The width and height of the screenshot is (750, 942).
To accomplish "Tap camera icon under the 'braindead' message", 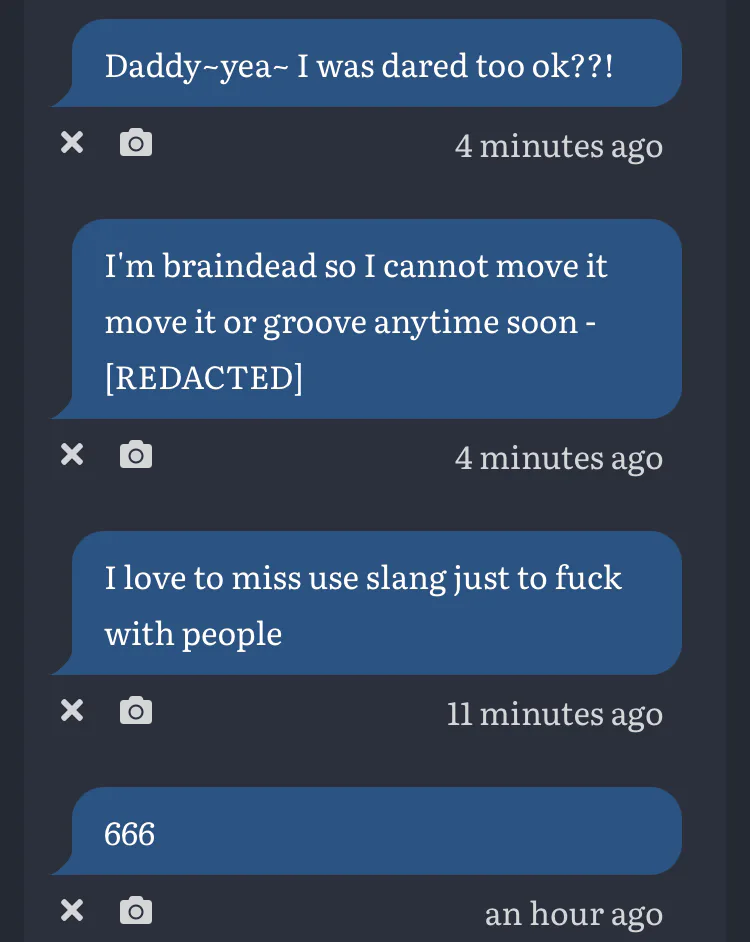I will coord(136,455).
